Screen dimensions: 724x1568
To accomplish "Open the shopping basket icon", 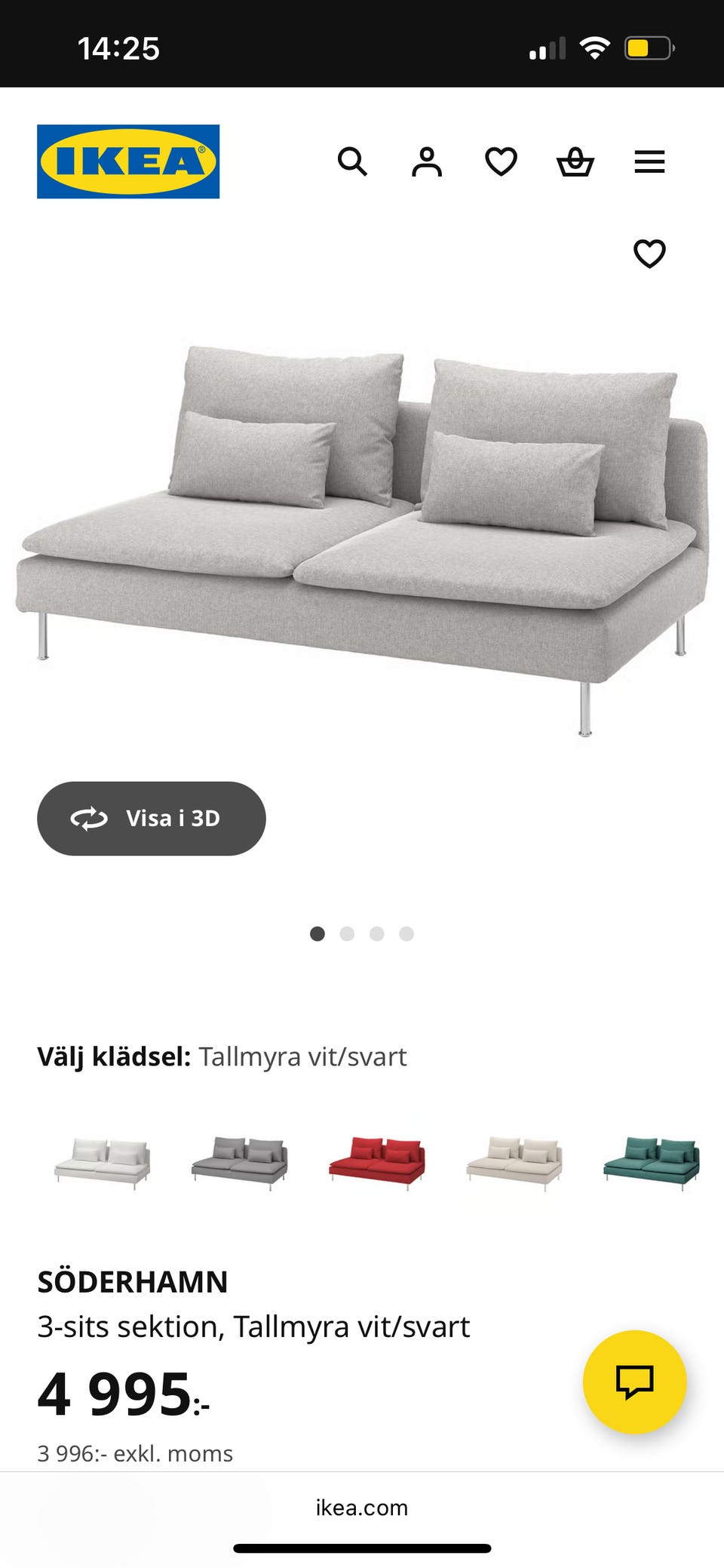I will point(574,161).
